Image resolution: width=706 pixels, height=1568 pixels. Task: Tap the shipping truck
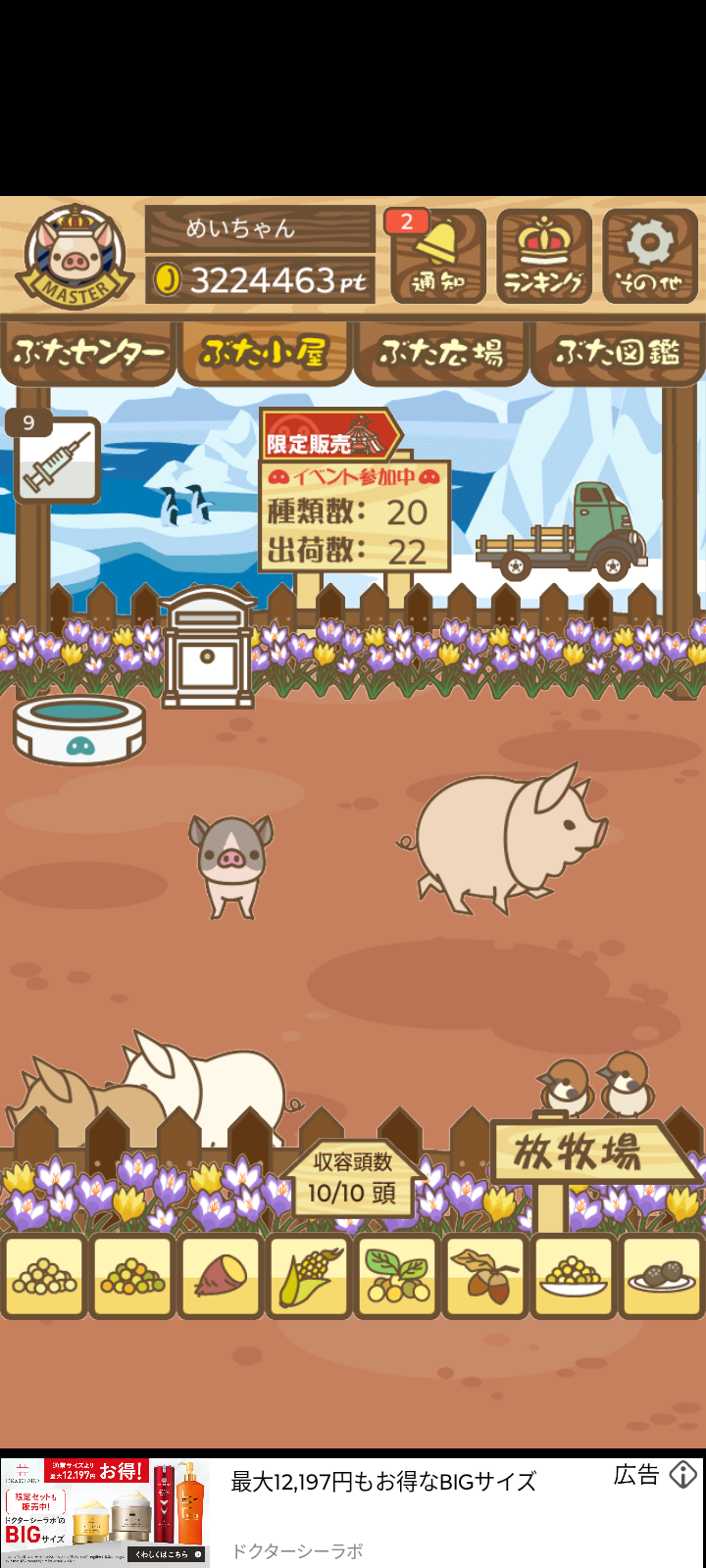click(562, 530)
